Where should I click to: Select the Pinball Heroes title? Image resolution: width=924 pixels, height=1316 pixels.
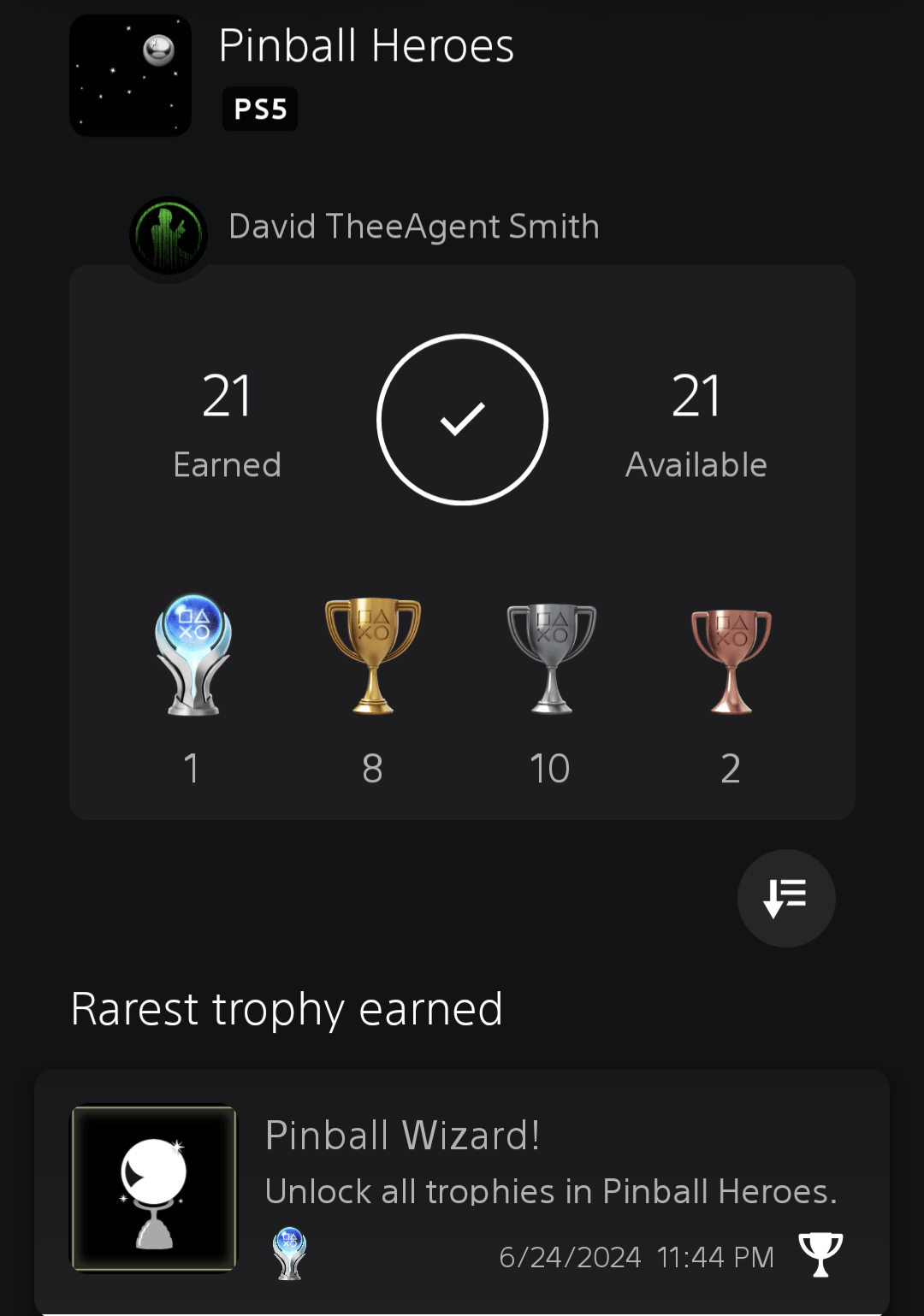click(365, 47)
